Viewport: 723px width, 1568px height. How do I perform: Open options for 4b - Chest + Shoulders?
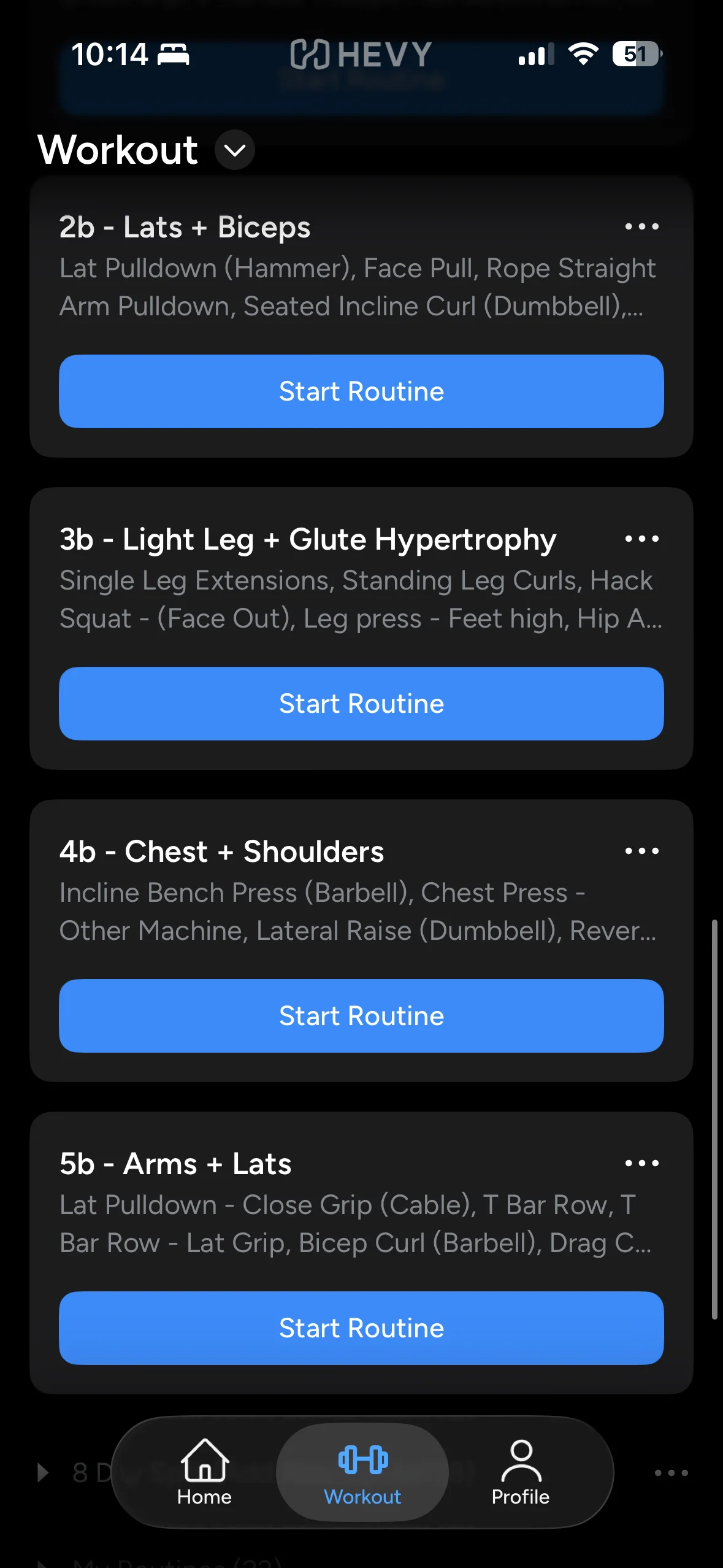[641, 851]
